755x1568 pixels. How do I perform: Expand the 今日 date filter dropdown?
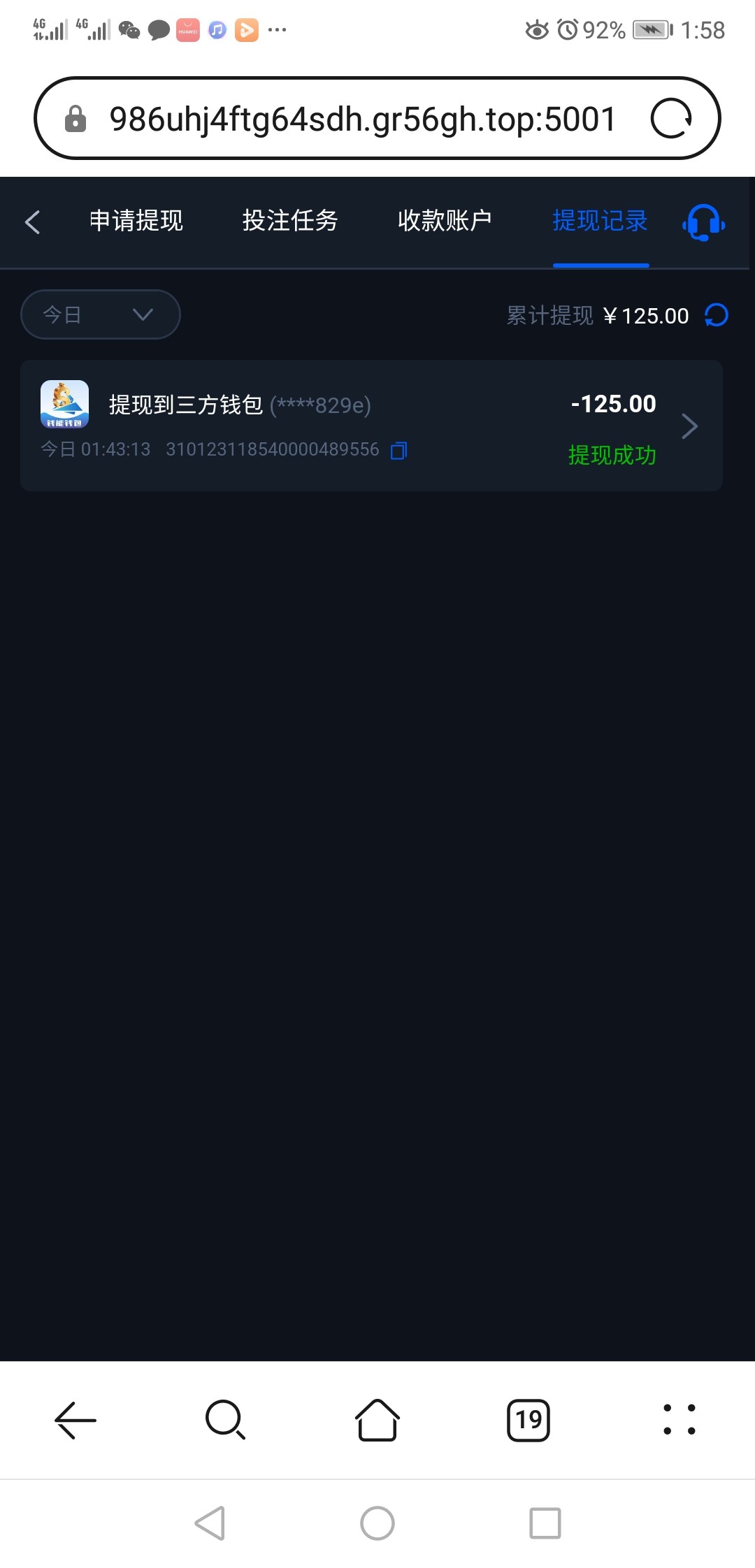(101, 314)
